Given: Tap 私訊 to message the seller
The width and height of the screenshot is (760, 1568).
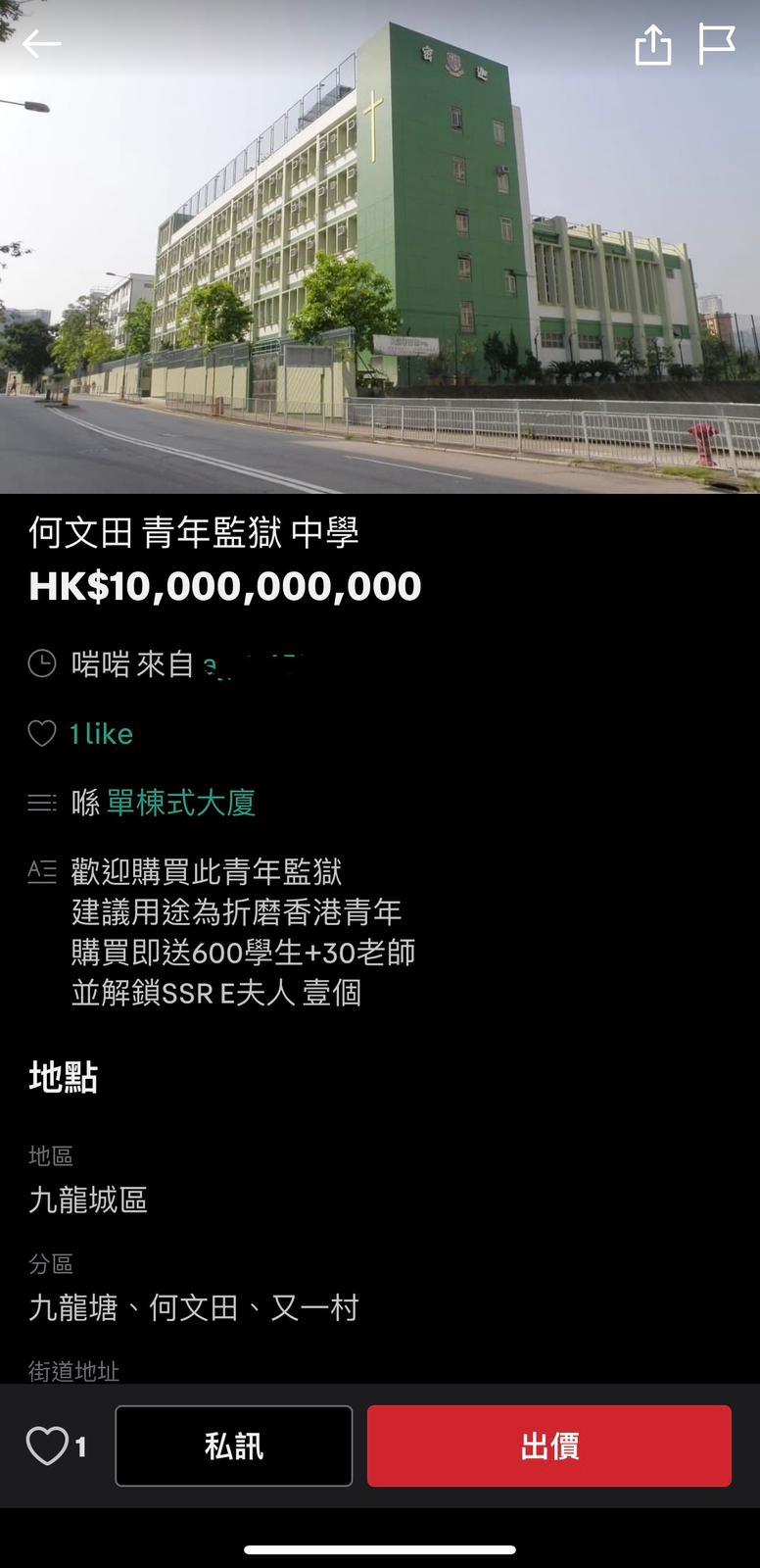Looking at the screenshot, I should 234,1446.
